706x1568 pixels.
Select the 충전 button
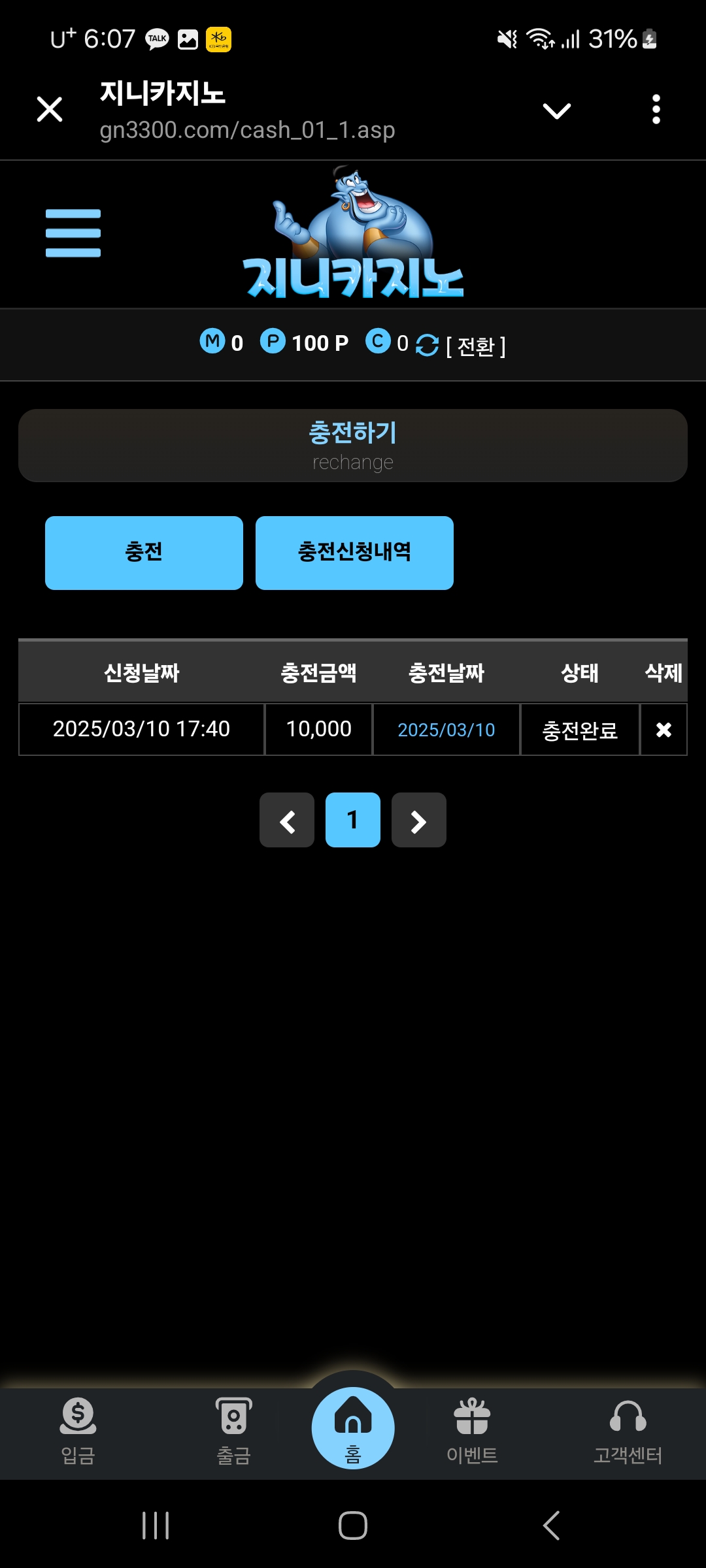(144, 553)
